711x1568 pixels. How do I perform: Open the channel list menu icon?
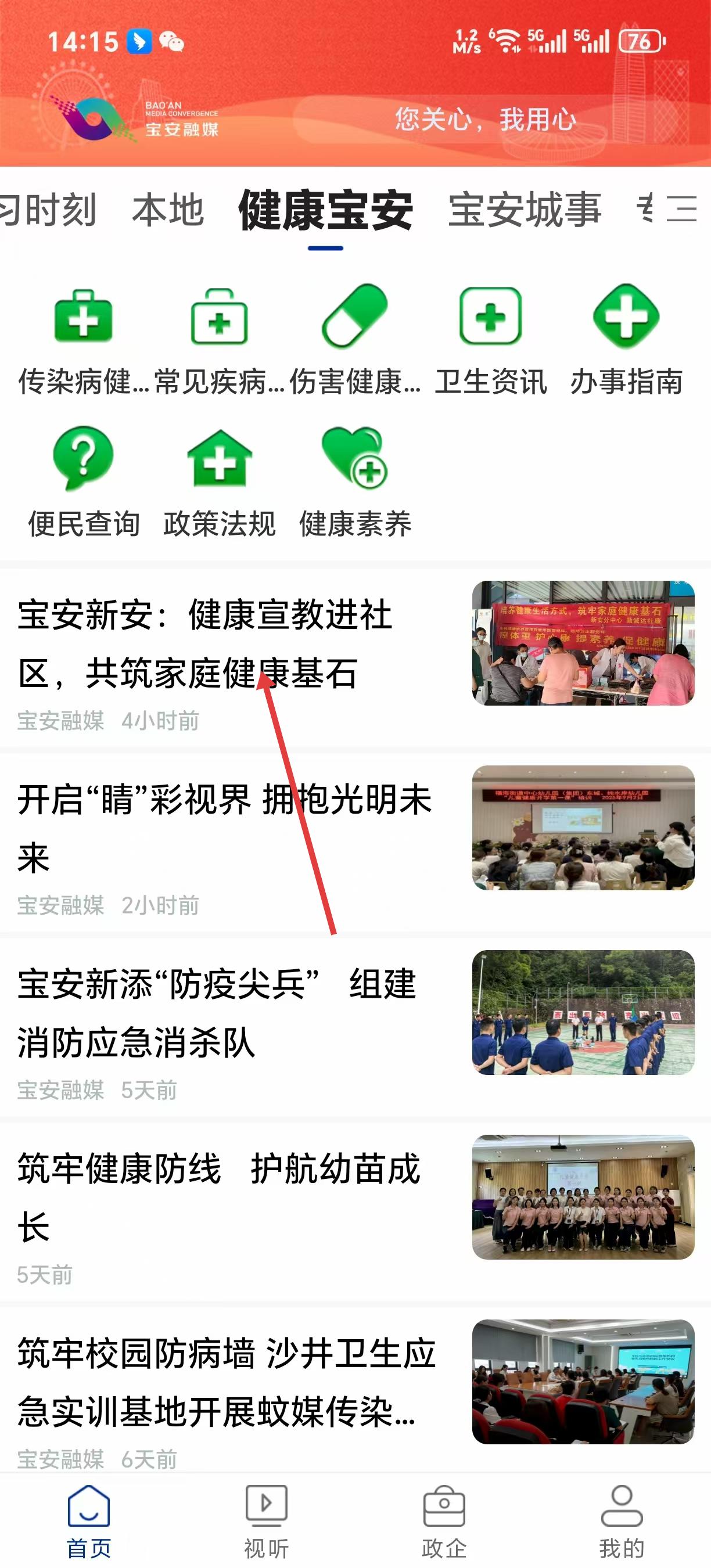682,209
